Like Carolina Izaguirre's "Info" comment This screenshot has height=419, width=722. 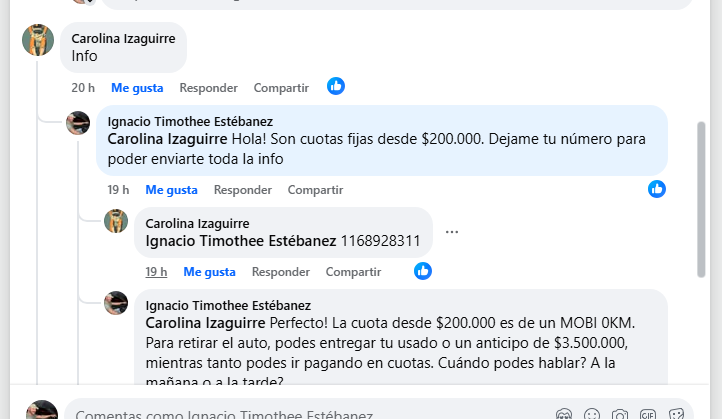137,88
